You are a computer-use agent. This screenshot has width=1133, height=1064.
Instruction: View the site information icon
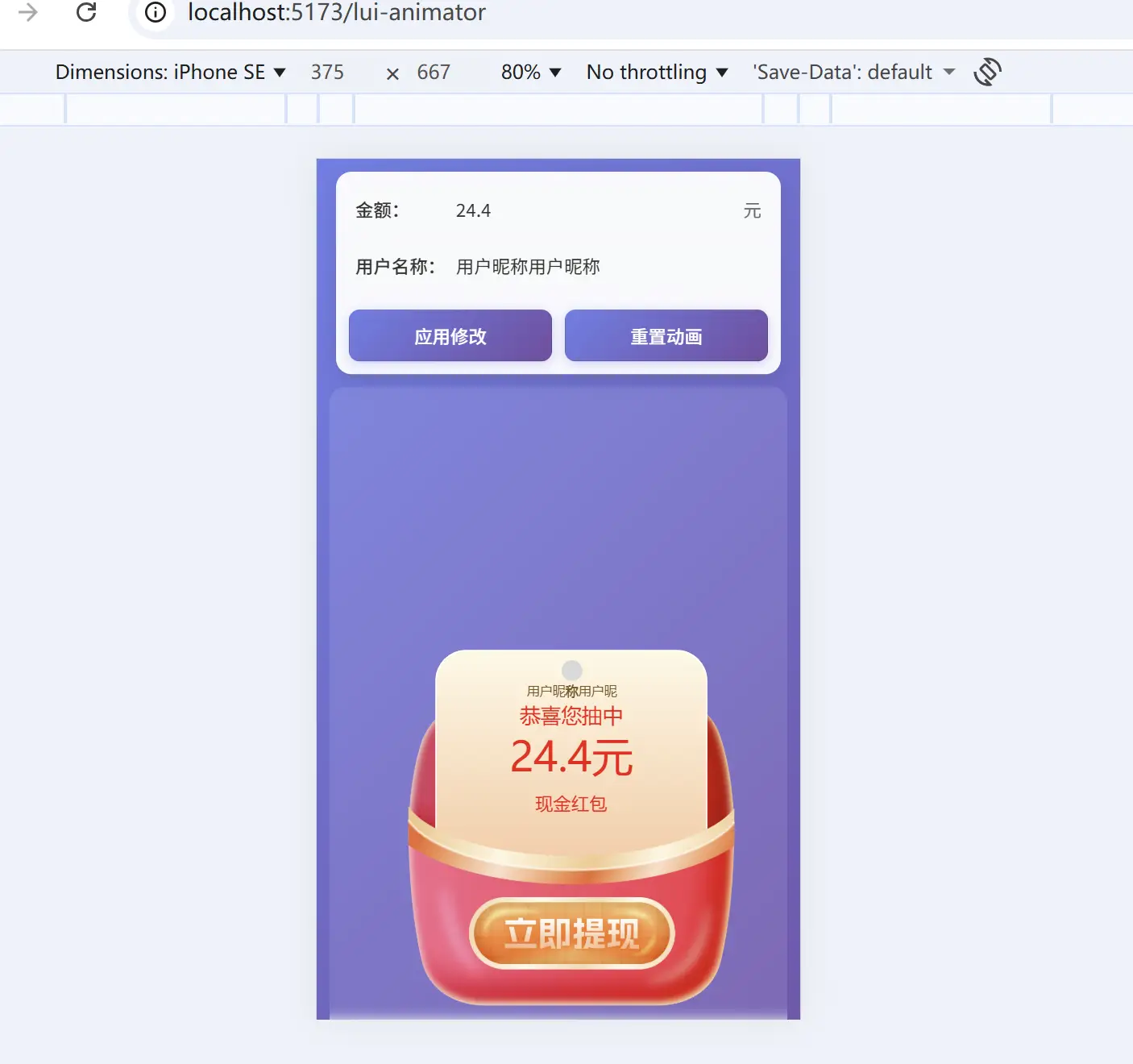point(155,12)
